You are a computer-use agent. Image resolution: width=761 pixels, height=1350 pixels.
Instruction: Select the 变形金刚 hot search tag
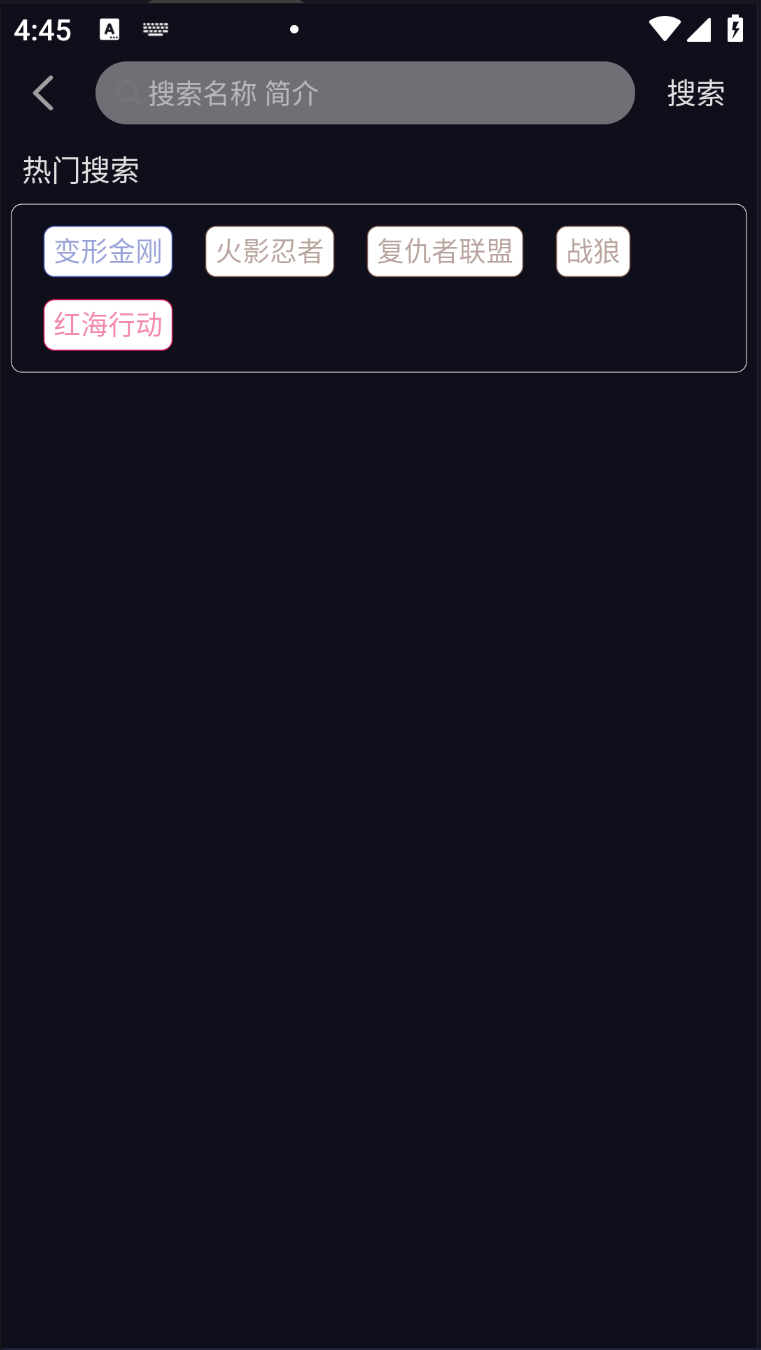click(x=107, y=251)
